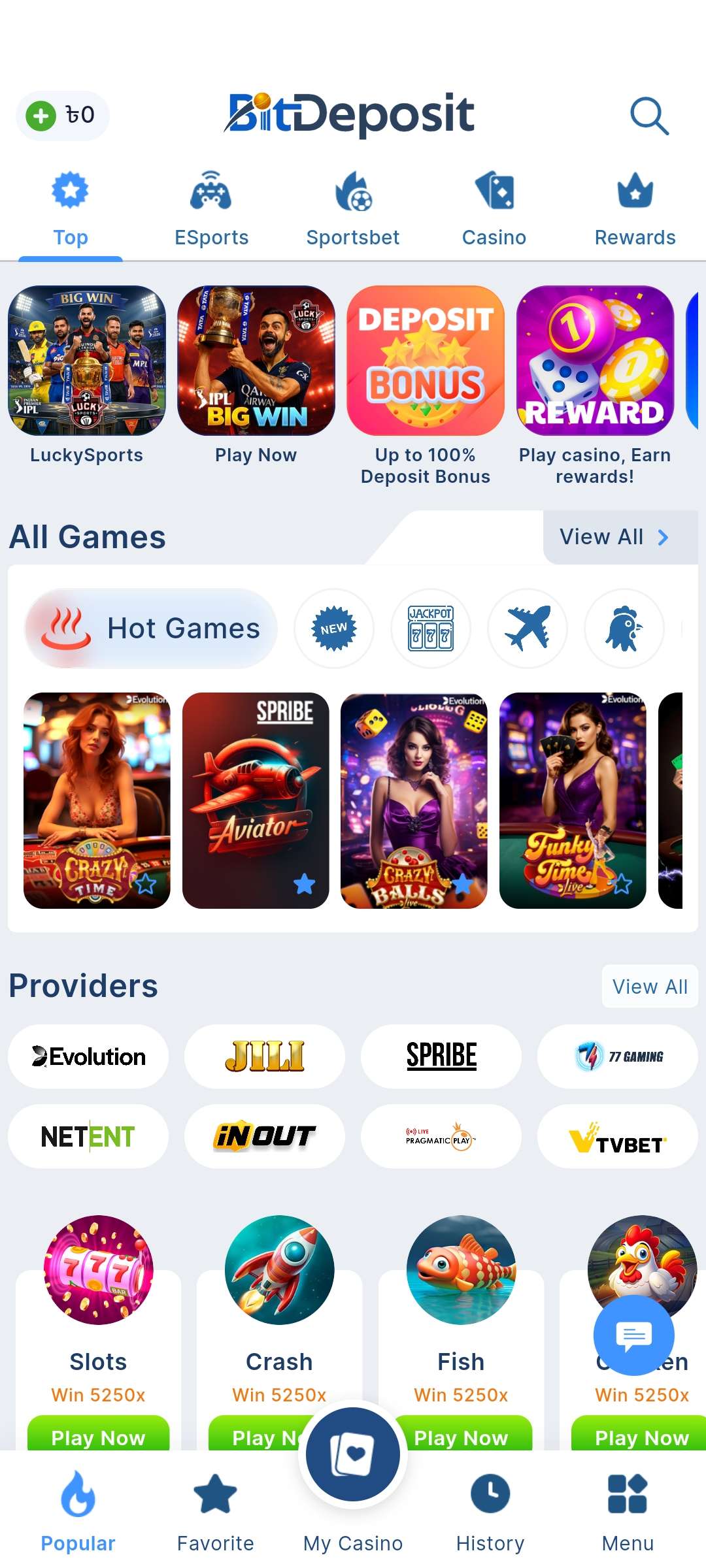The width and height of the screenshot is (706, 1568).
Task: Open the live chat support bubble
Action: 633,1335
